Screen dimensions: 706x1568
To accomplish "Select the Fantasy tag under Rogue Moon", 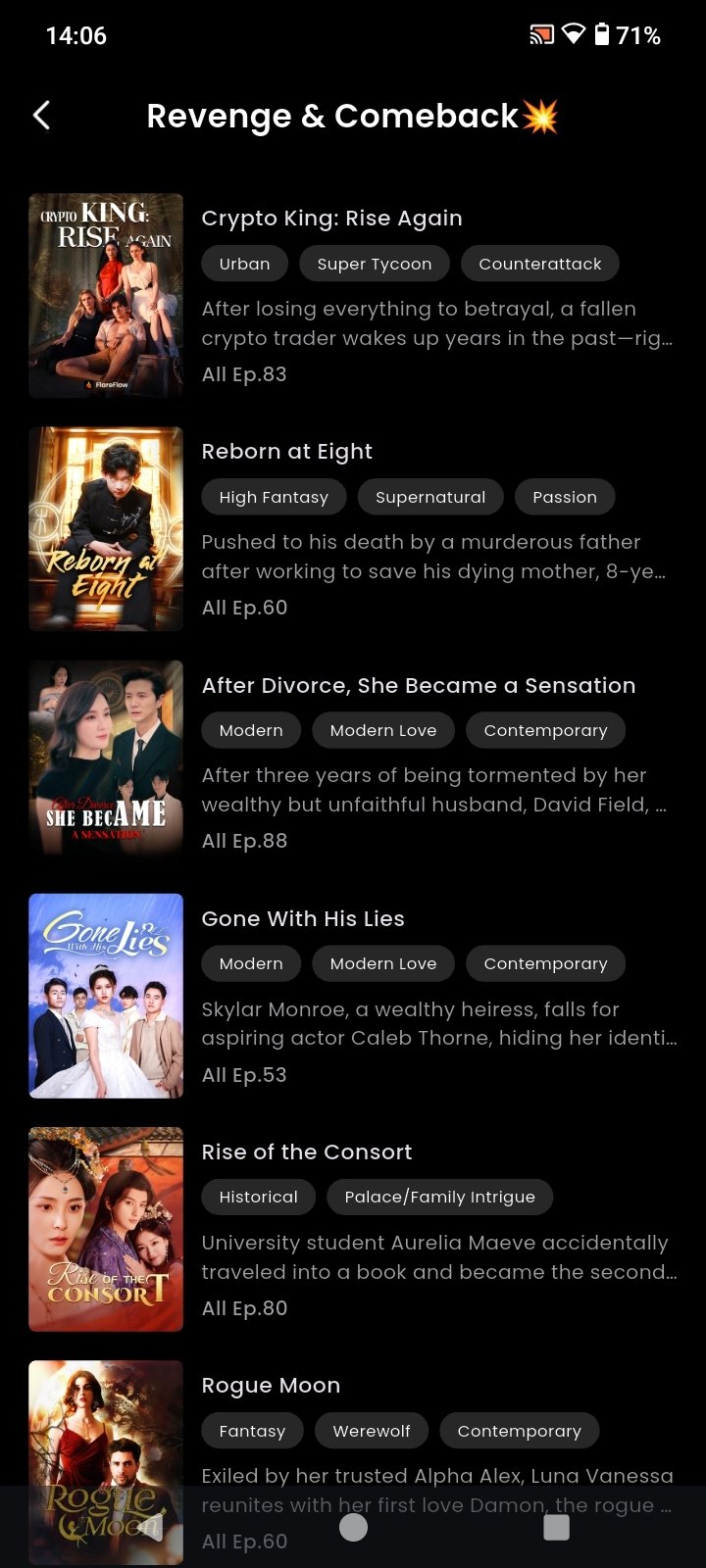I will click(x=252, y=1431).
